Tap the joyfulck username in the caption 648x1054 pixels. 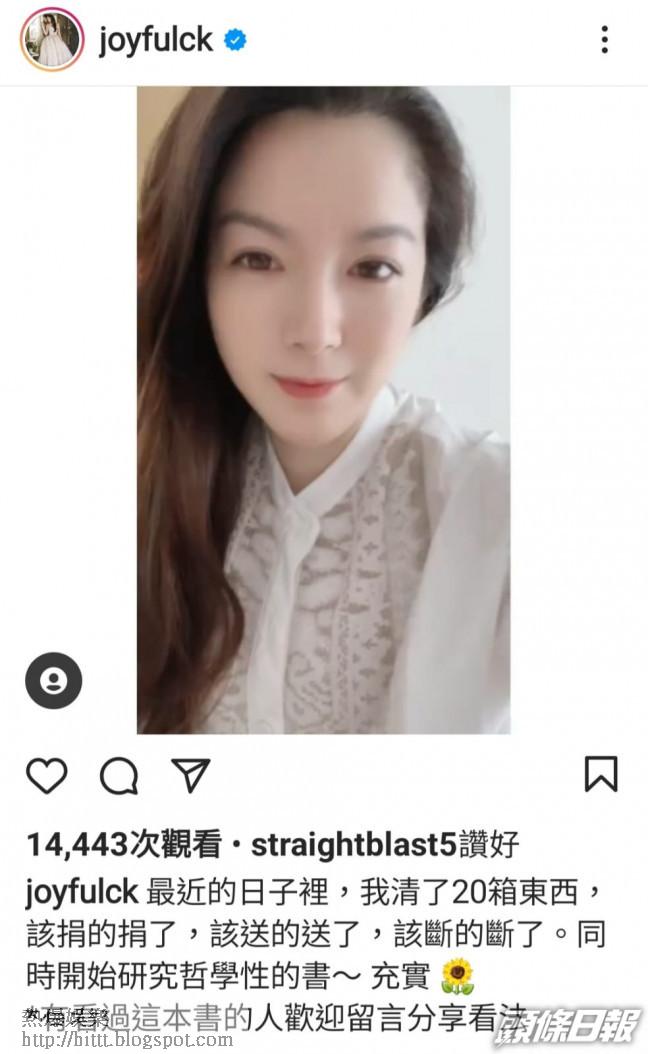click(x=82, y=891)
